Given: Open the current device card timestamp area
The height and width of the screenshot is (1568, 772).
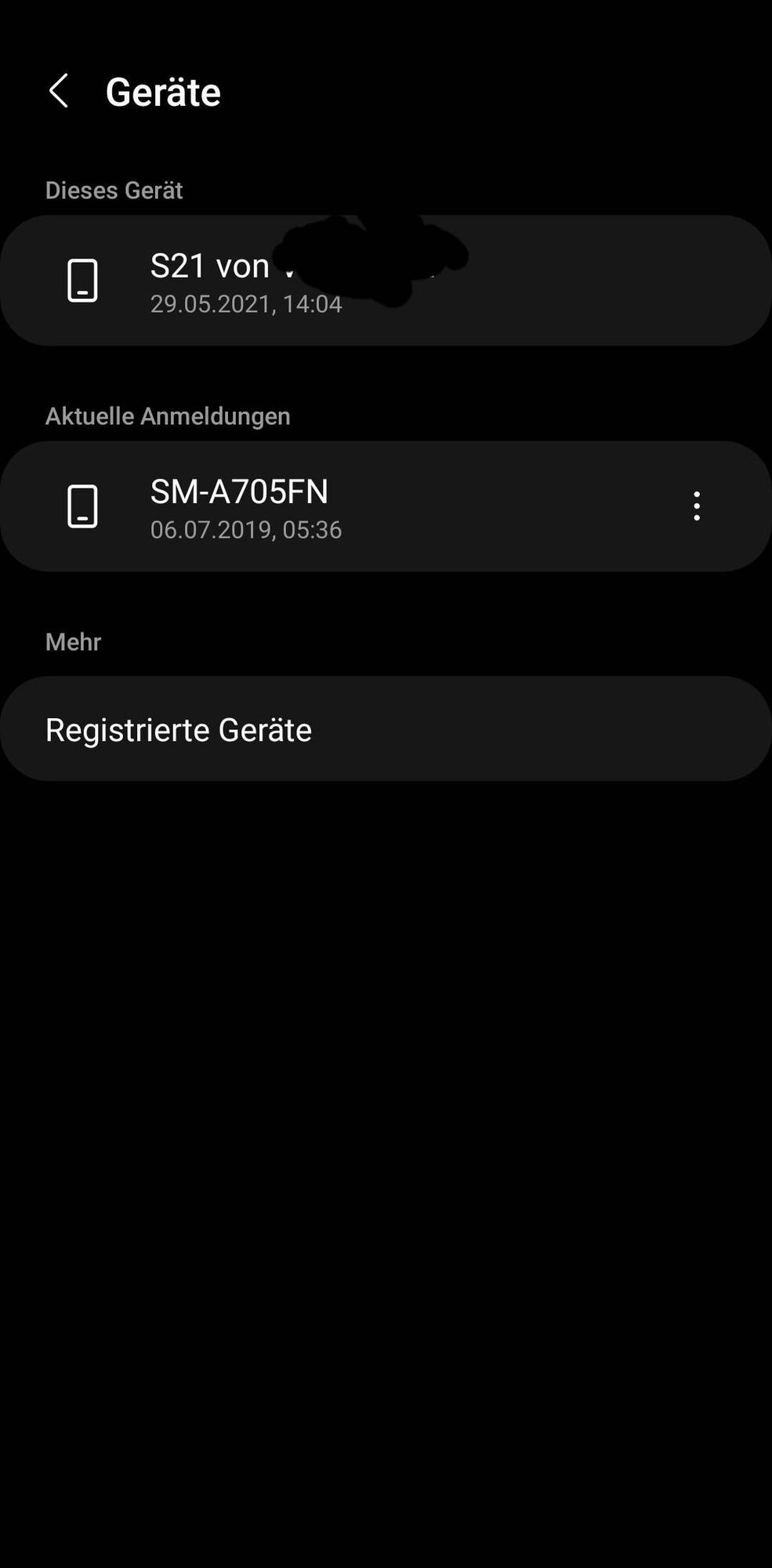Looking at the screenshot, I should pyautogui.click(x=247, y=304).
